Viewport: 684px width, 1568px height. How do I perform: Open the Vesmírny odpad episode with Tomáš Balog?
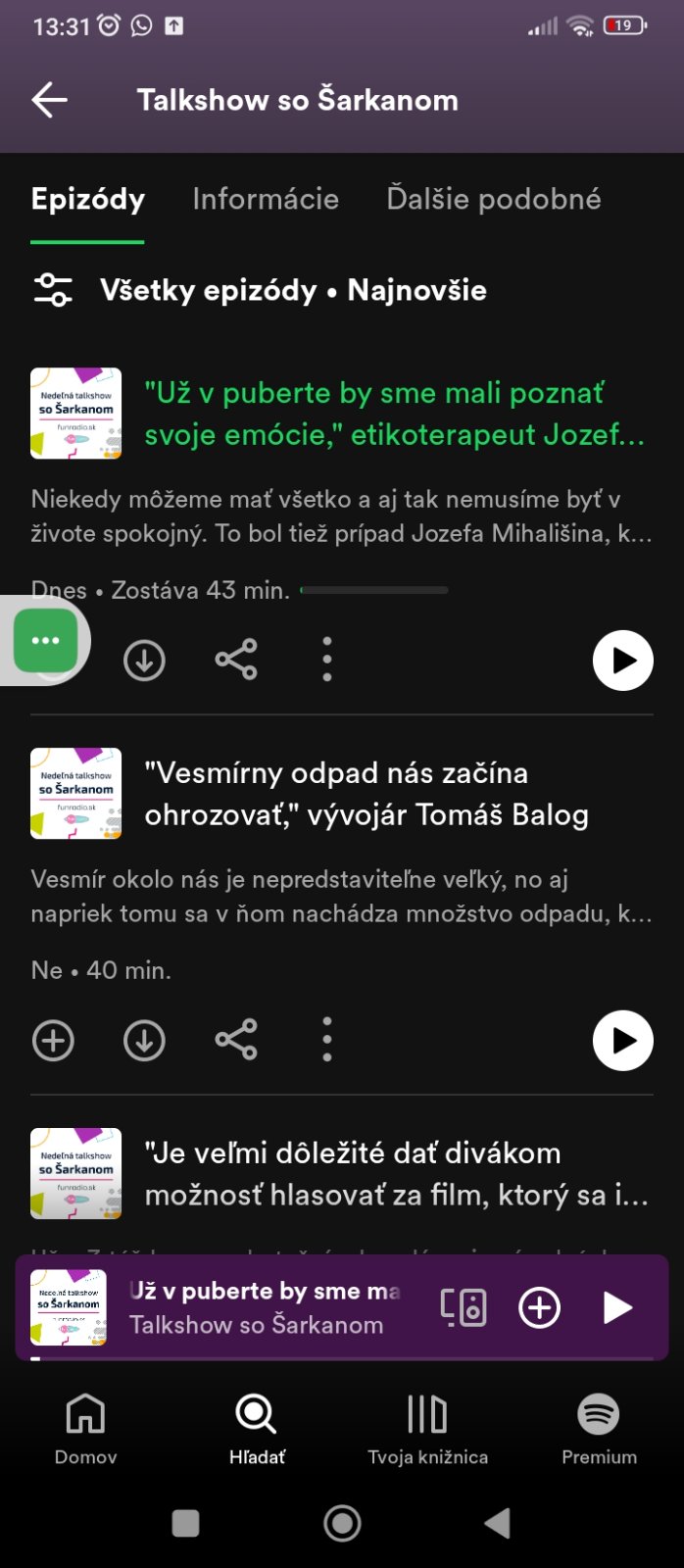(x=366, y=793)
